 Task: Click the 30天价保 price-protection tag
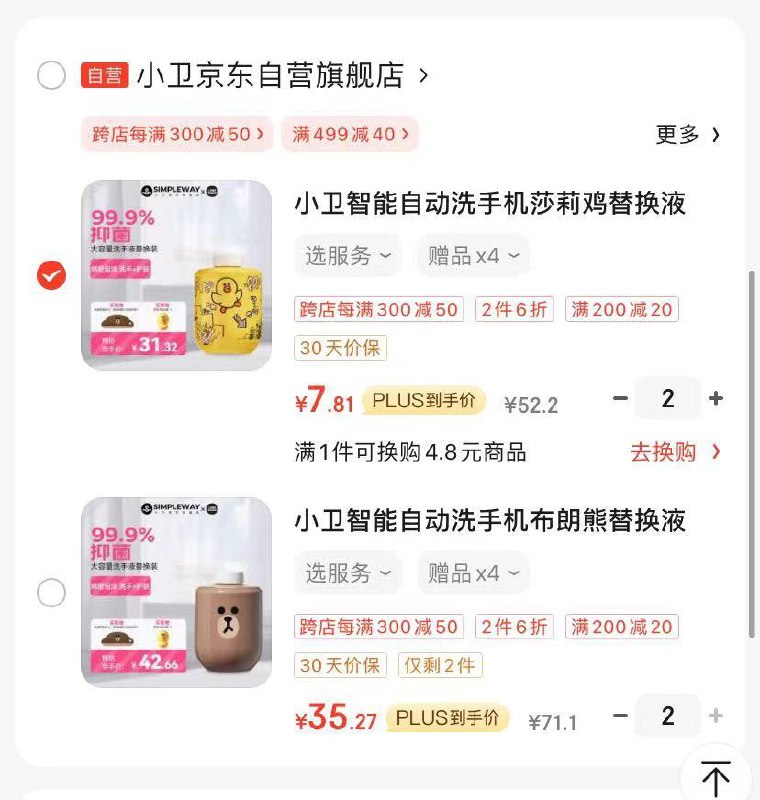pyautogui.click(x=340, y=348)
